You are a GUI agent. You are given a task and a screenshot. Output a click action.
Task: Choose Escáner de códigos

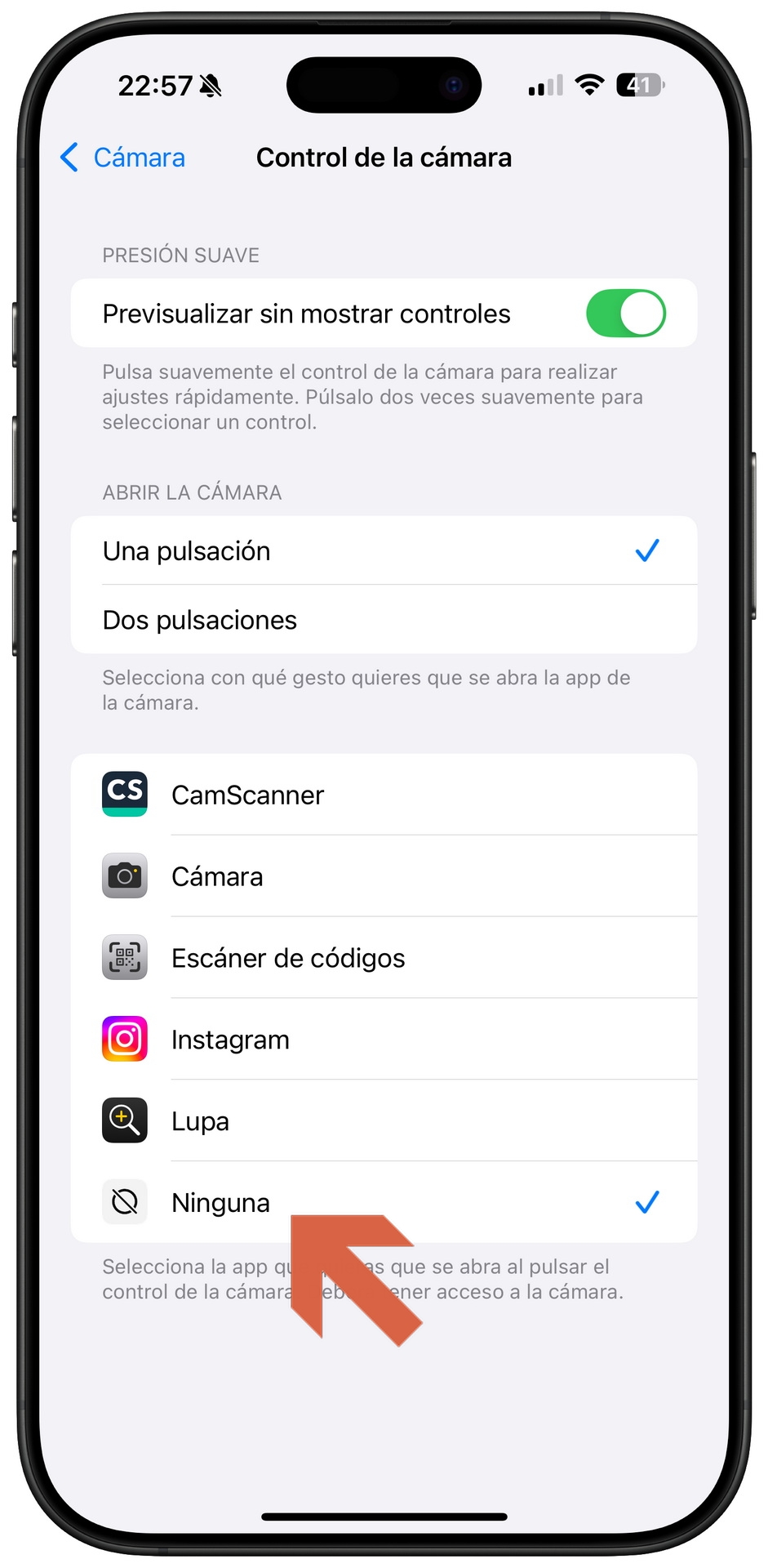pos(384,958)
